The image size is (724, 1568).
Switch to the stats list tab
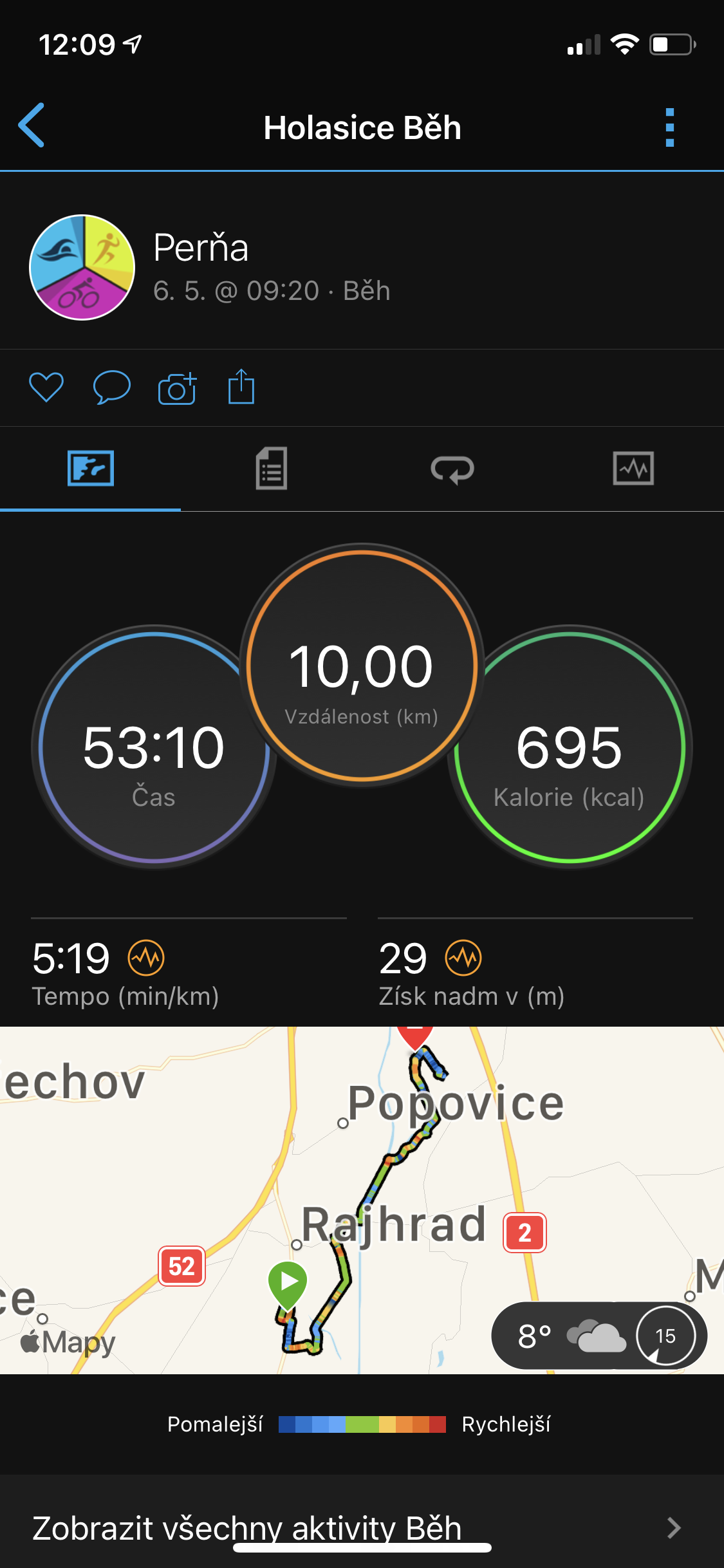(272, 469)
